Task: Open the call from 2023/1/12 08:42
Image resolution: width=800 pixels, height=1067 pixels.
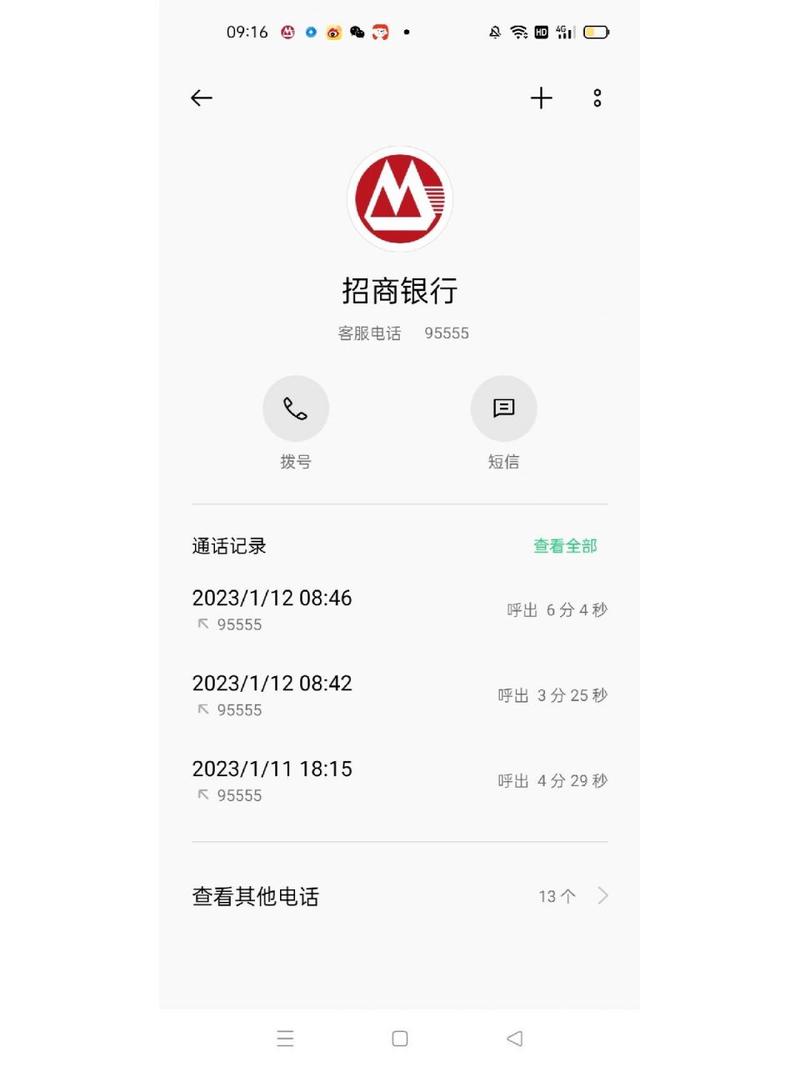Action: pos(399,695)
